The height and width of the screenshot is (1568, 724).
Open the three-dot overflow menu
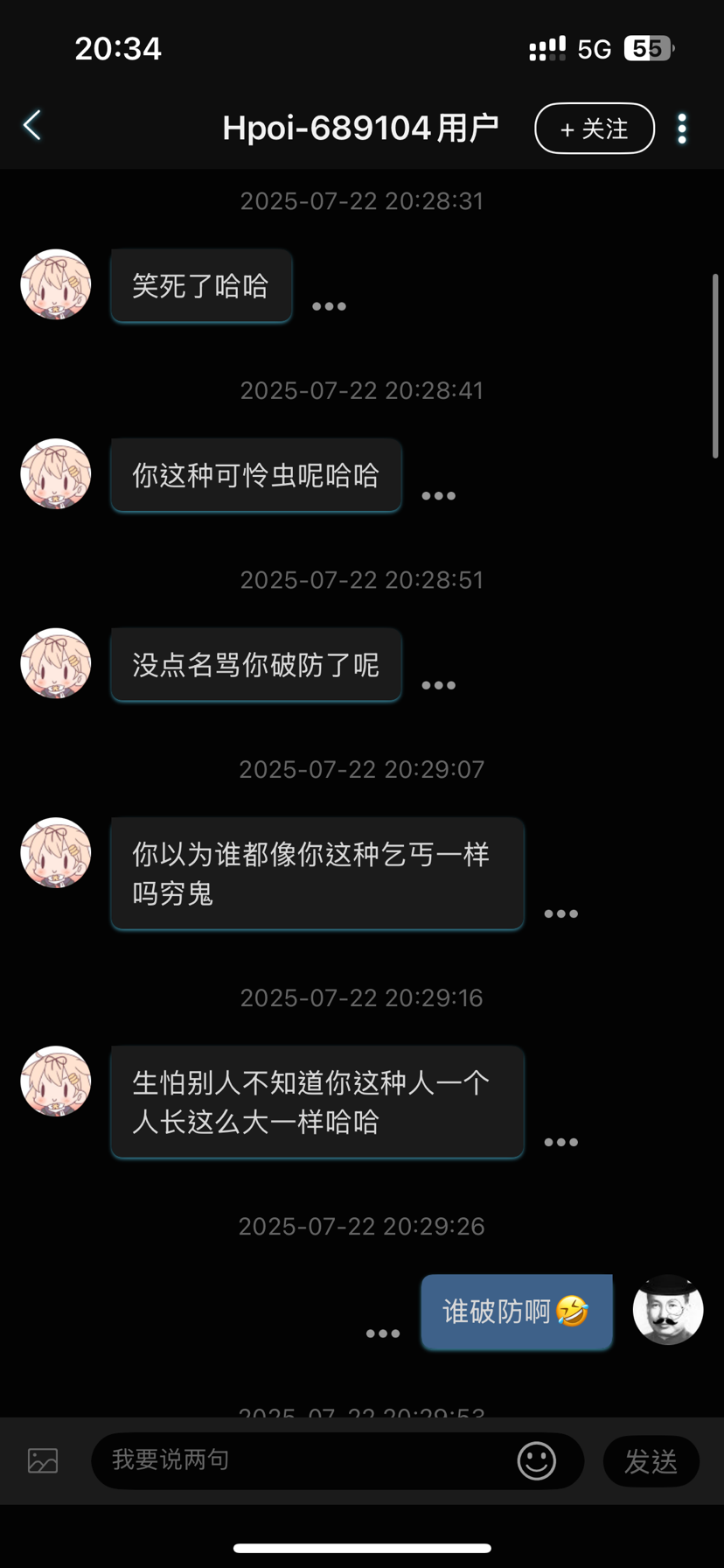(682, 129)
